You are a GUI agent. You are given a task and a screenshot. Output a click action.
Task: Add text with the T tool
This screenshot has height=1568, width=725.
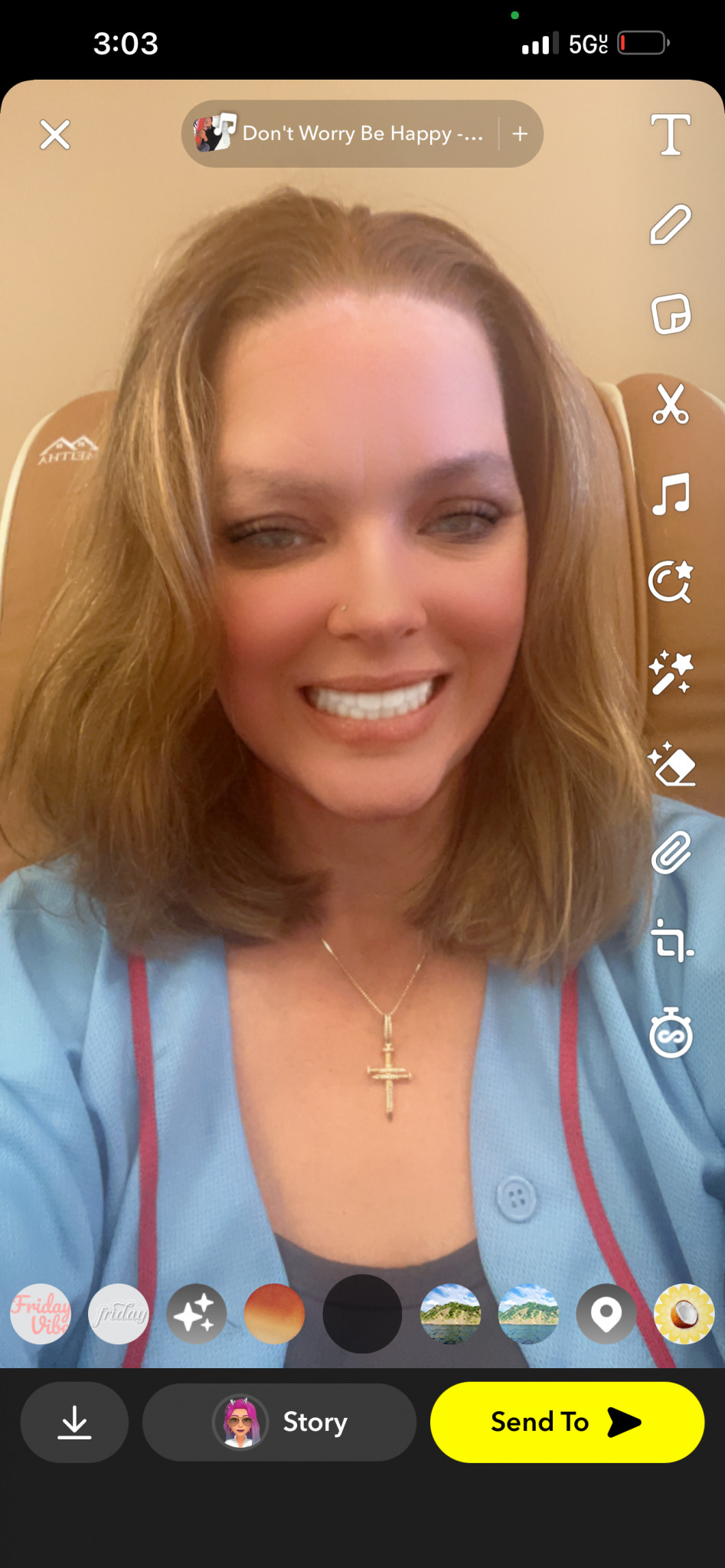tap(671, 135)
